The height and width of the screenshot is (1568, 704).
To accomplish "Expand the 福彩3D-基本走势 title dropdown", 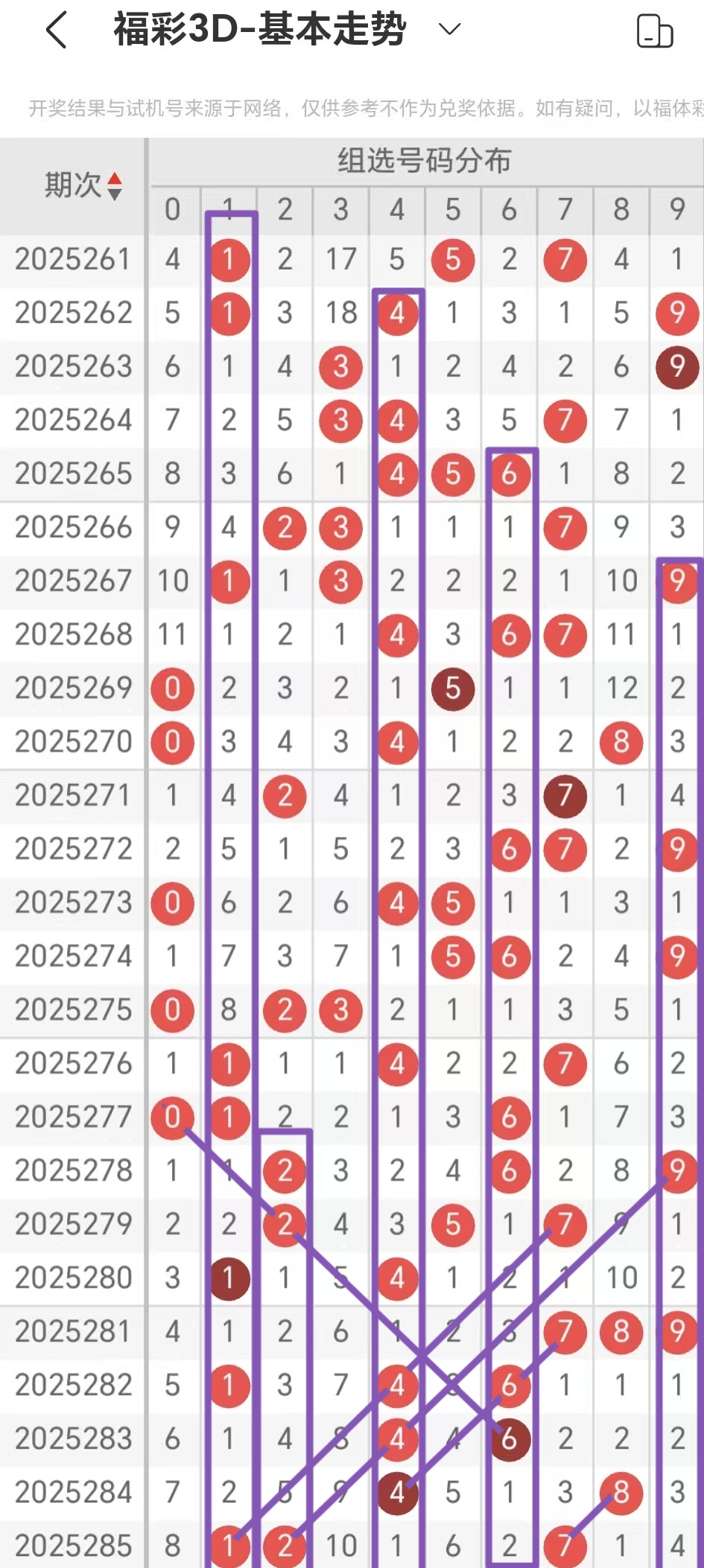I will coord(449,29).
